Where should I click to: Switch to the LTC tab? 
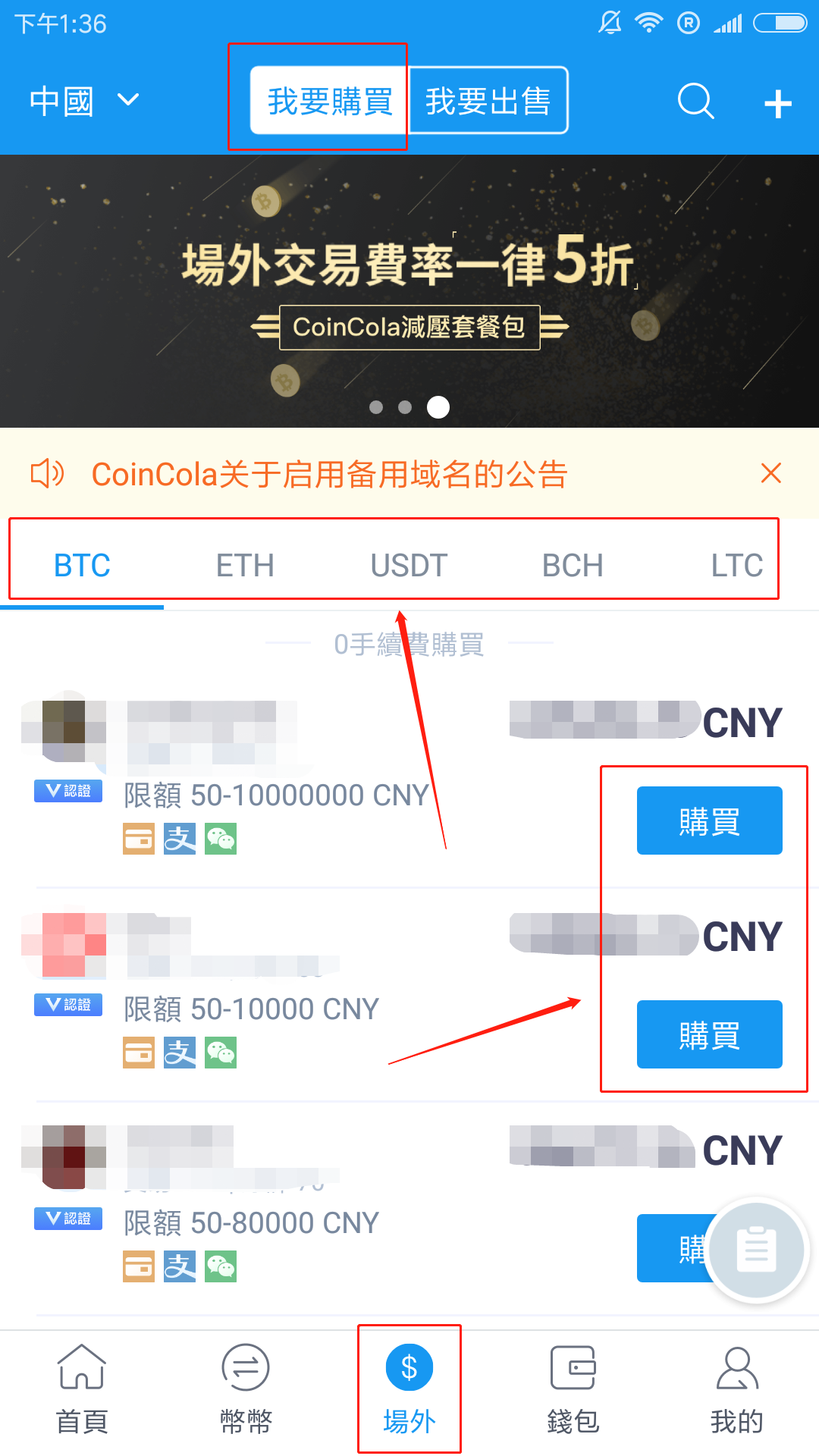736,566
